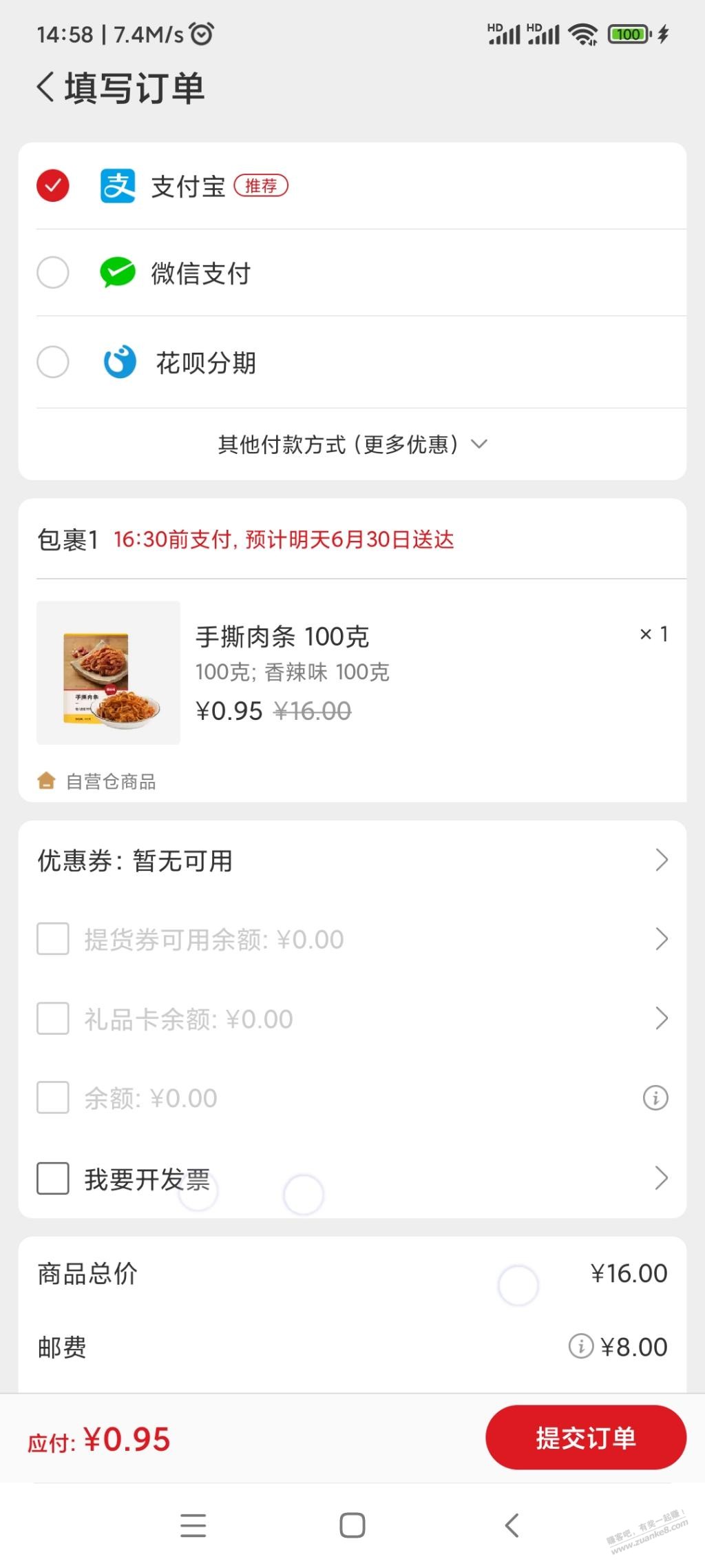Screen dimensions: 705x1568
Task: Go back from 填写订单 page
Action: (45, 87)
